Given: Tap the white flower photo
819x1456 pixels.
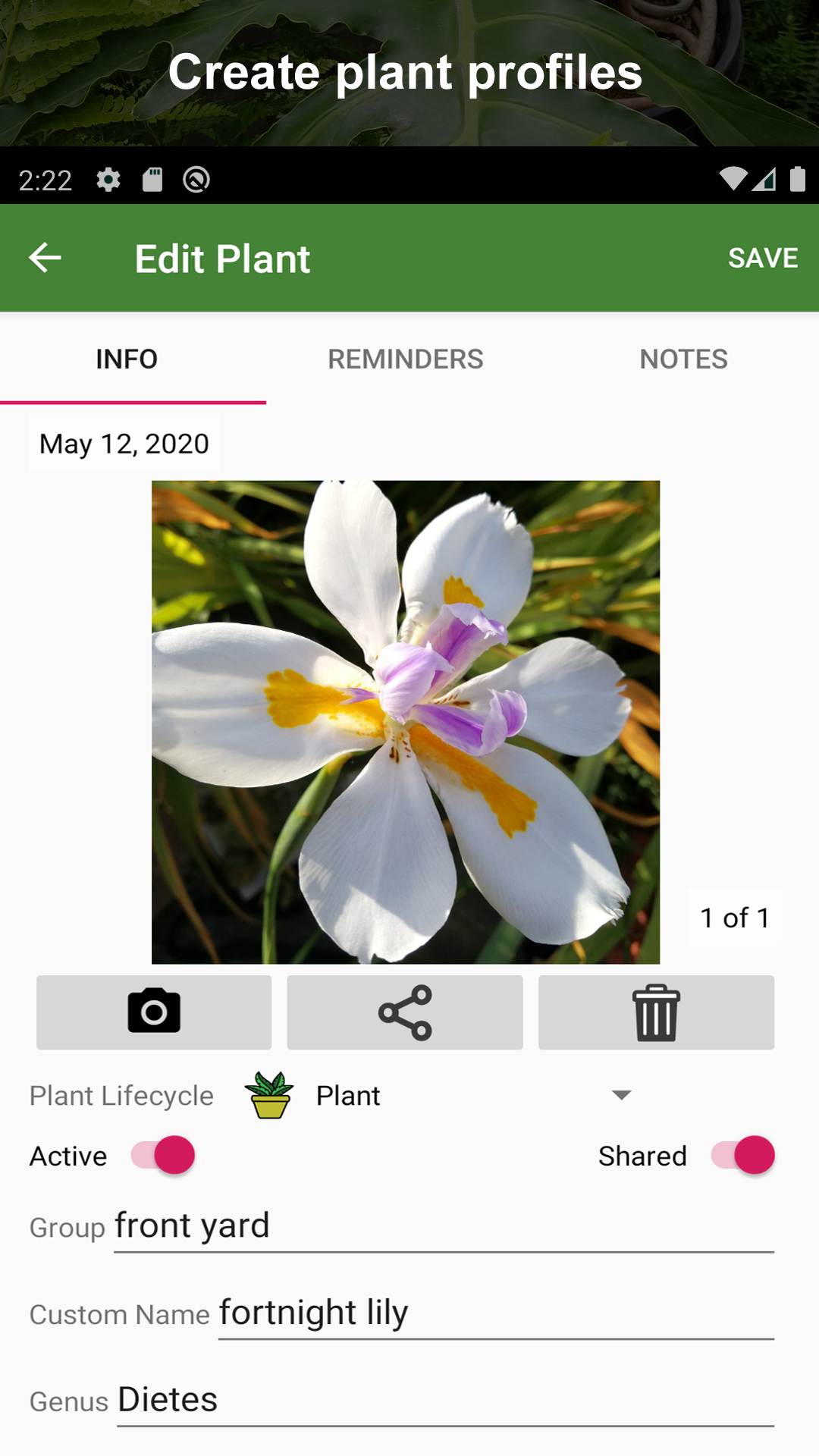Looking at the screenshot, I should coord(406,720).
